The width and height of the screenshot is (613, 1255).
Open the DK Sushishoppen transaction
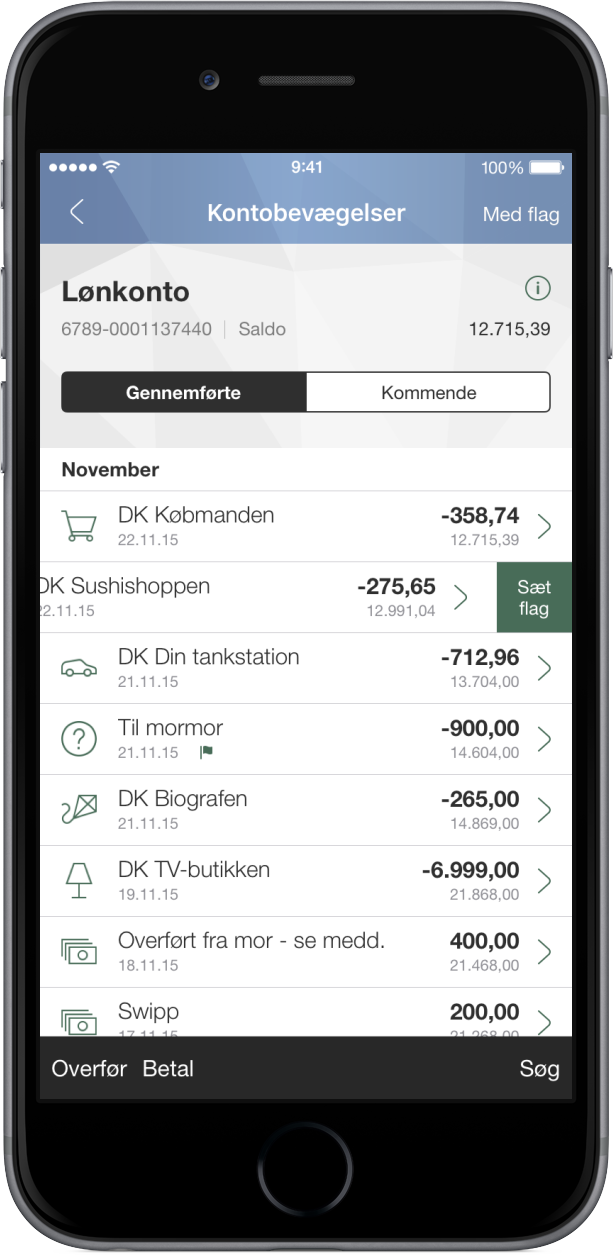[x=250, y=597]
